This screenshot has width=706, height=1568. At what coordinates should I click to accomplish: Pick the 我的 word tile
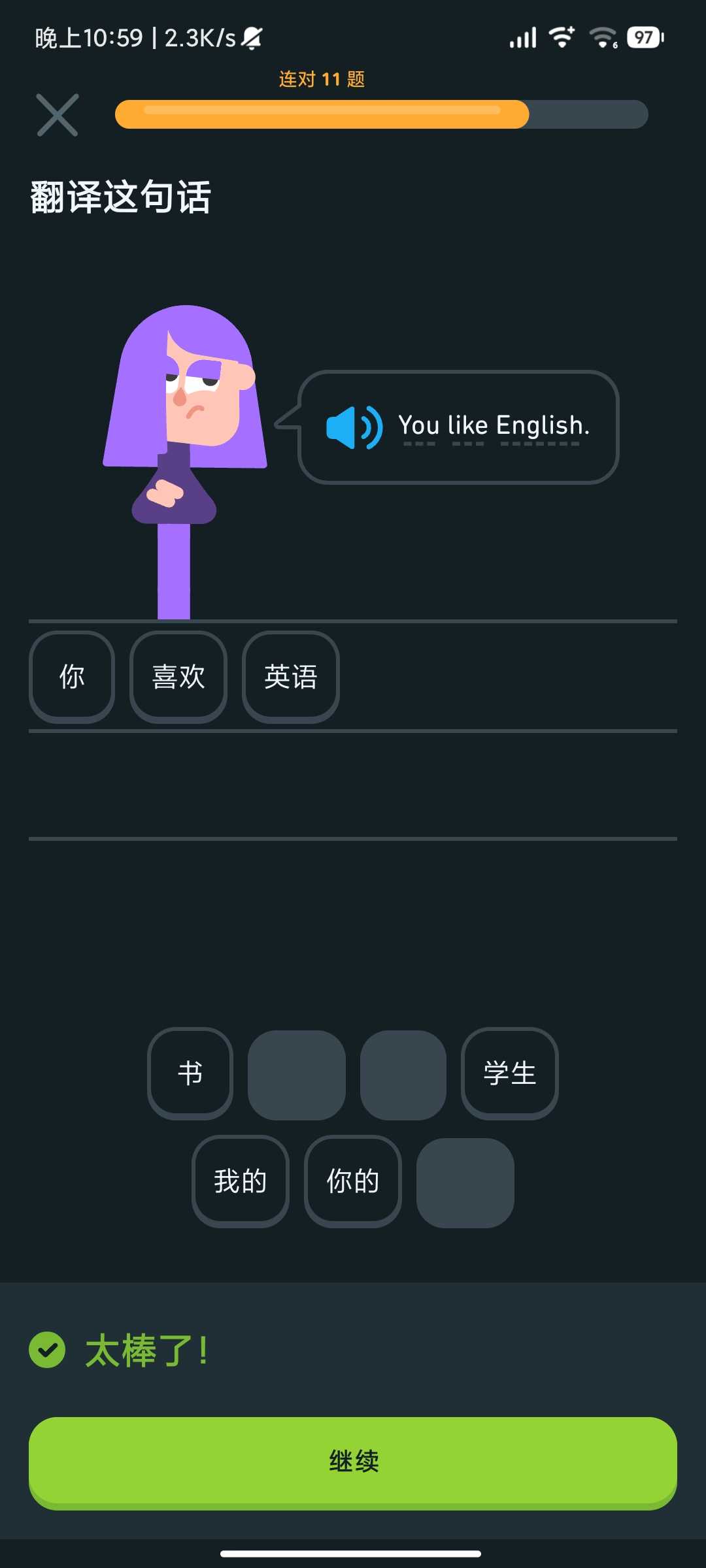[241, 1181]
